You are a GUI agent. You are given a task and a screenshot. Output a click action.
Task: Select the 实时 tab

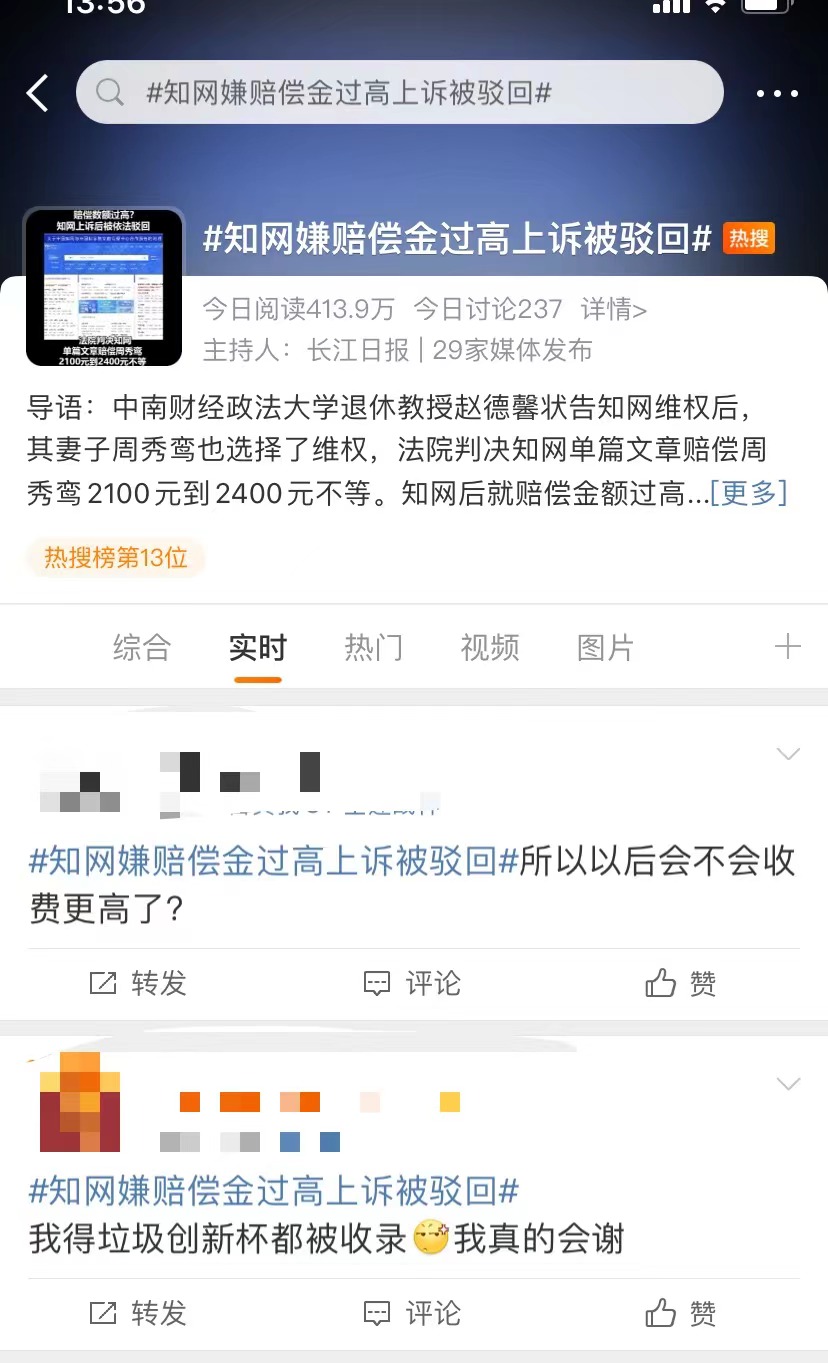(x=257, y=647)
